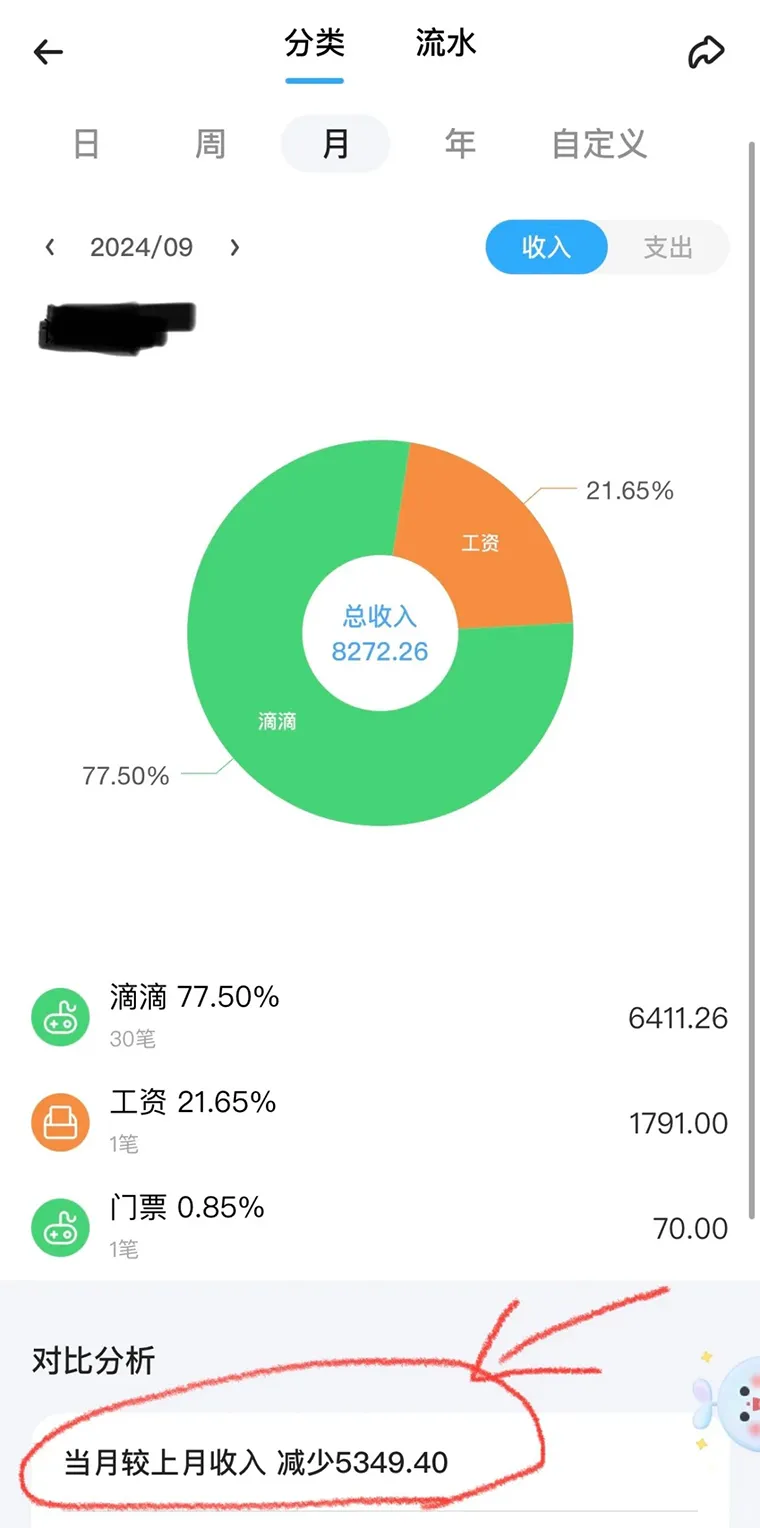Go back using the top-left arrow
The height and width of the screenshot is (1528, 760).
tap(48, 52)
